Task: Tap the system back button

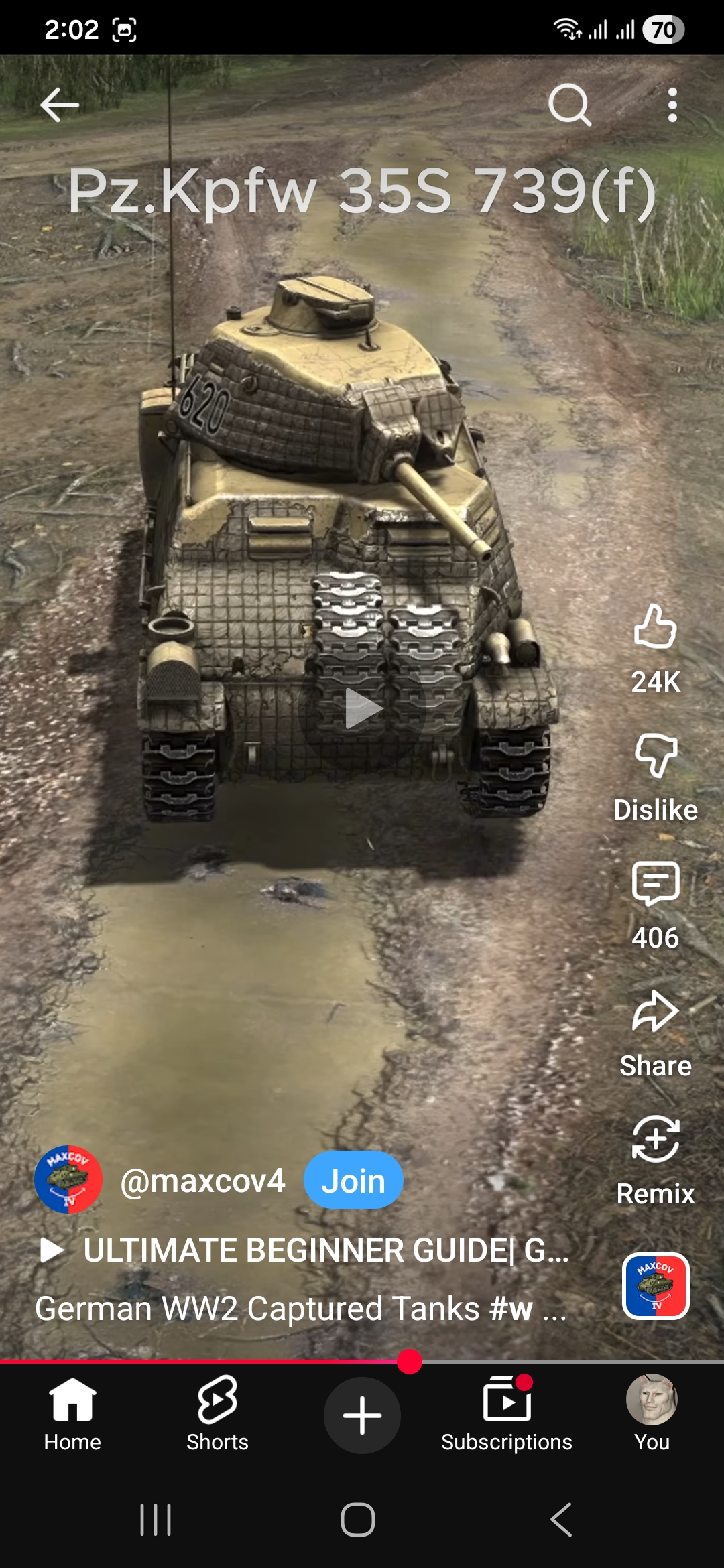Action: click(x=562, y=1520)
